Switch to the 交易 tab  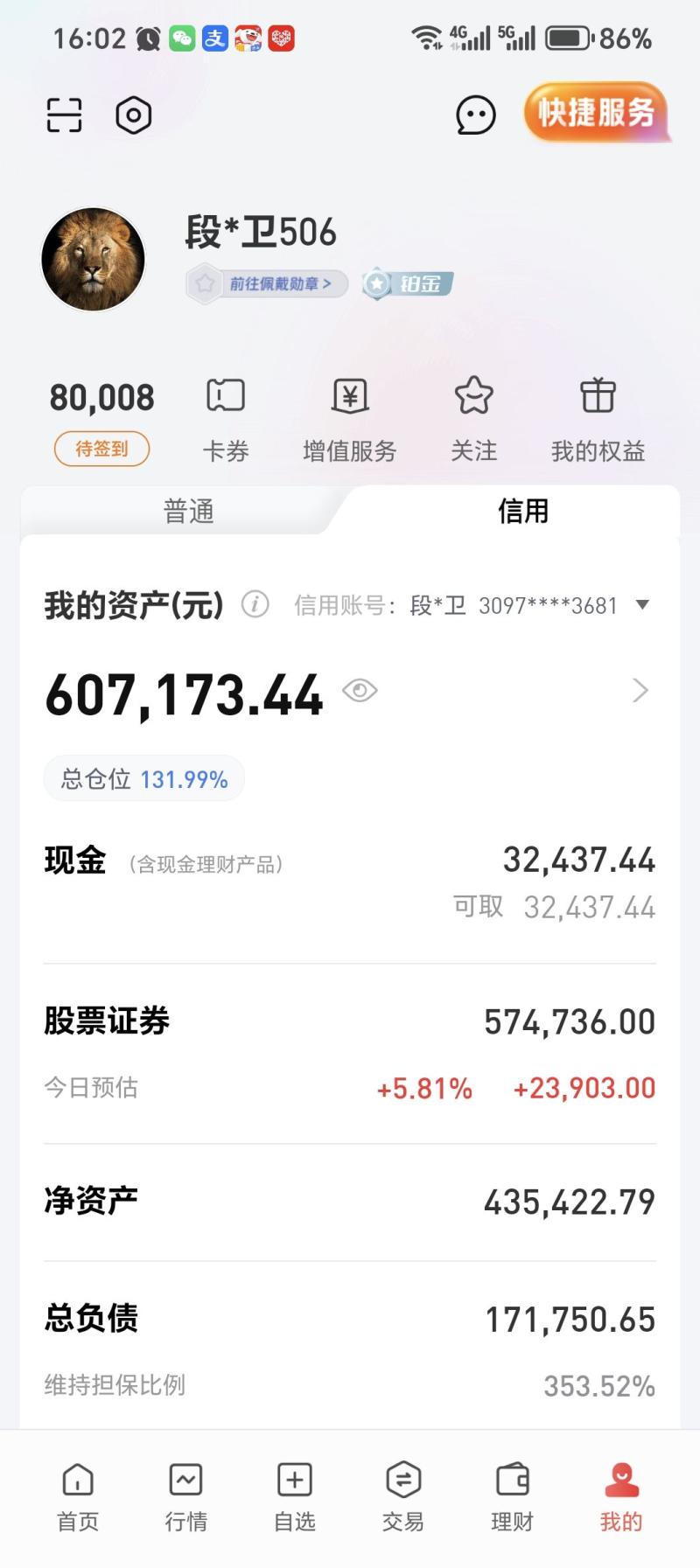coord(403,1496)
